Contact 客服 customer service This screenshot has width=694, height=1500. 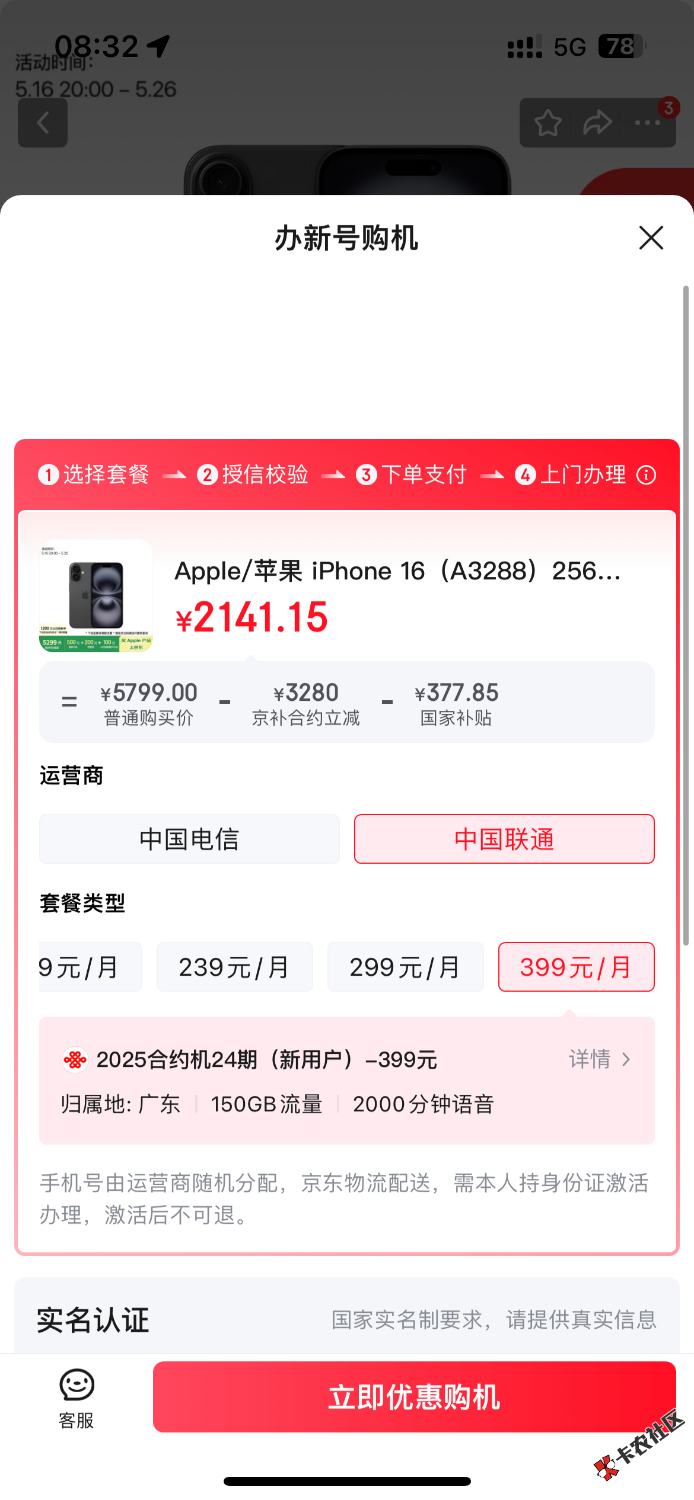[x=76, y=1398]
